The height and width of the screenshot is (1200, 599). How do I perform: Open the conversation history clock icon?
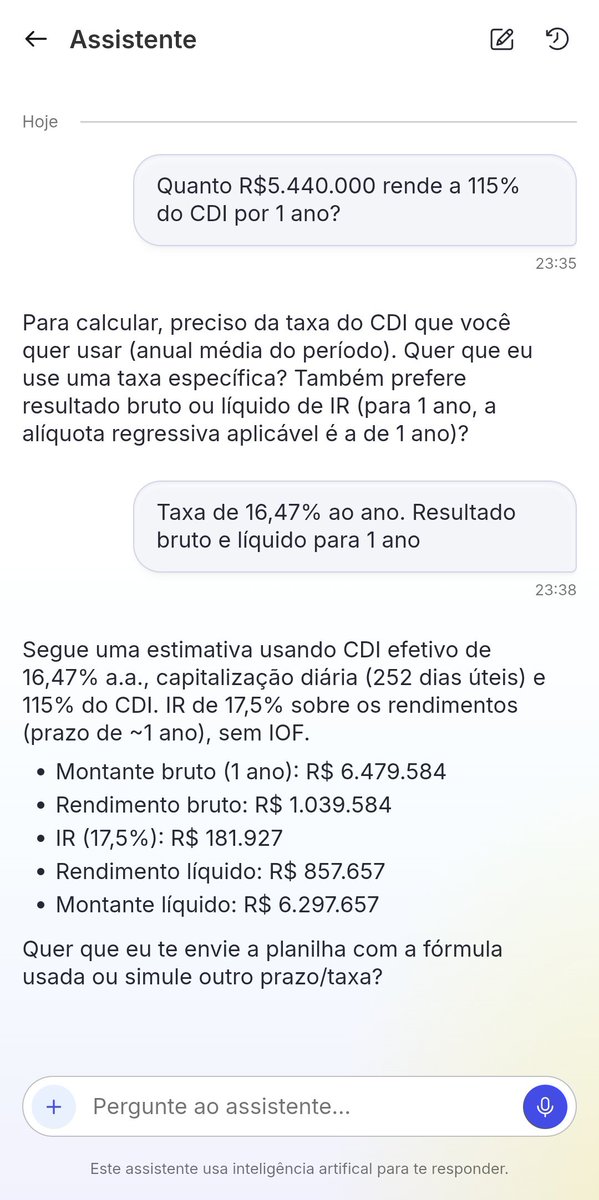point(557,39)
